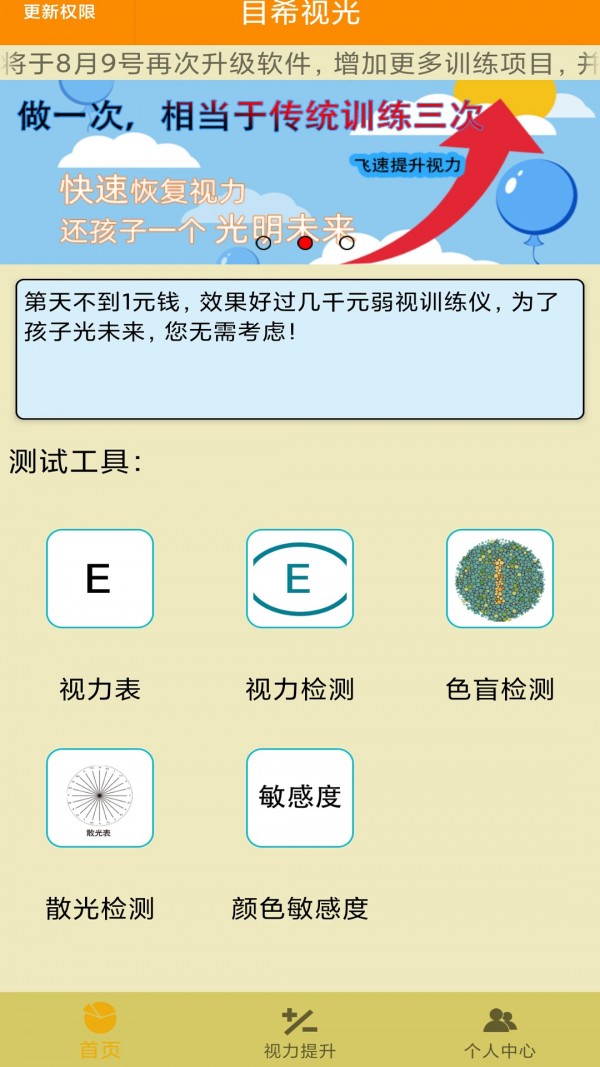Tap the 更新权限 button
The height and width of the screenshot is (1067, 600).
click(60, 13)
